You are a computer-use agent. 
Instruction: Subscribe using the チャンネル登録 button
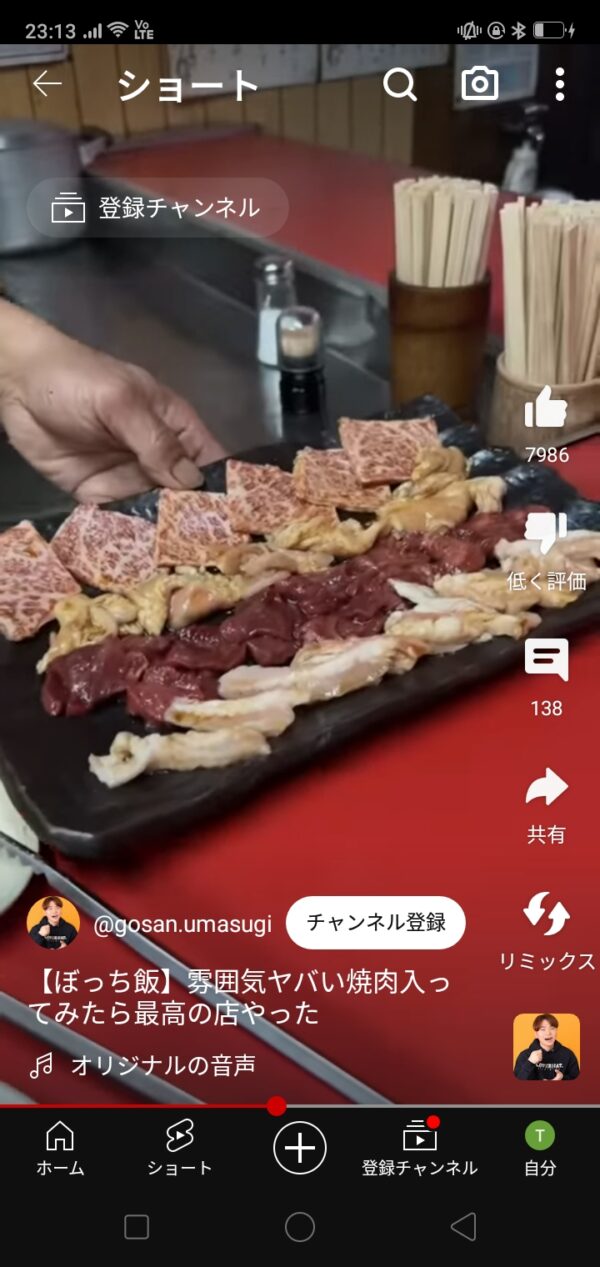tap(375, 922)
